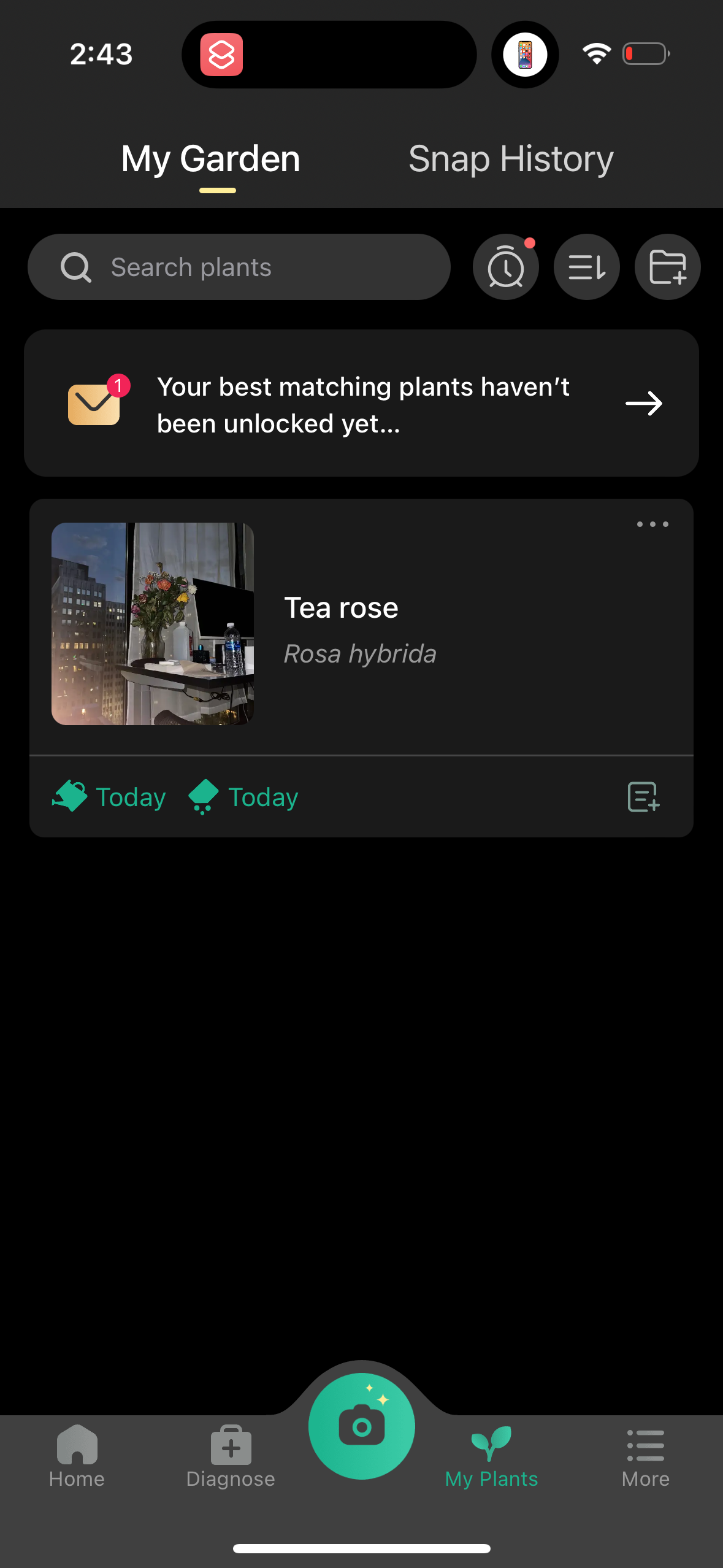The height and width of the screenshot is (1568, 723).
Task: Open the sort options for your plants
Action: coord(586,266)
